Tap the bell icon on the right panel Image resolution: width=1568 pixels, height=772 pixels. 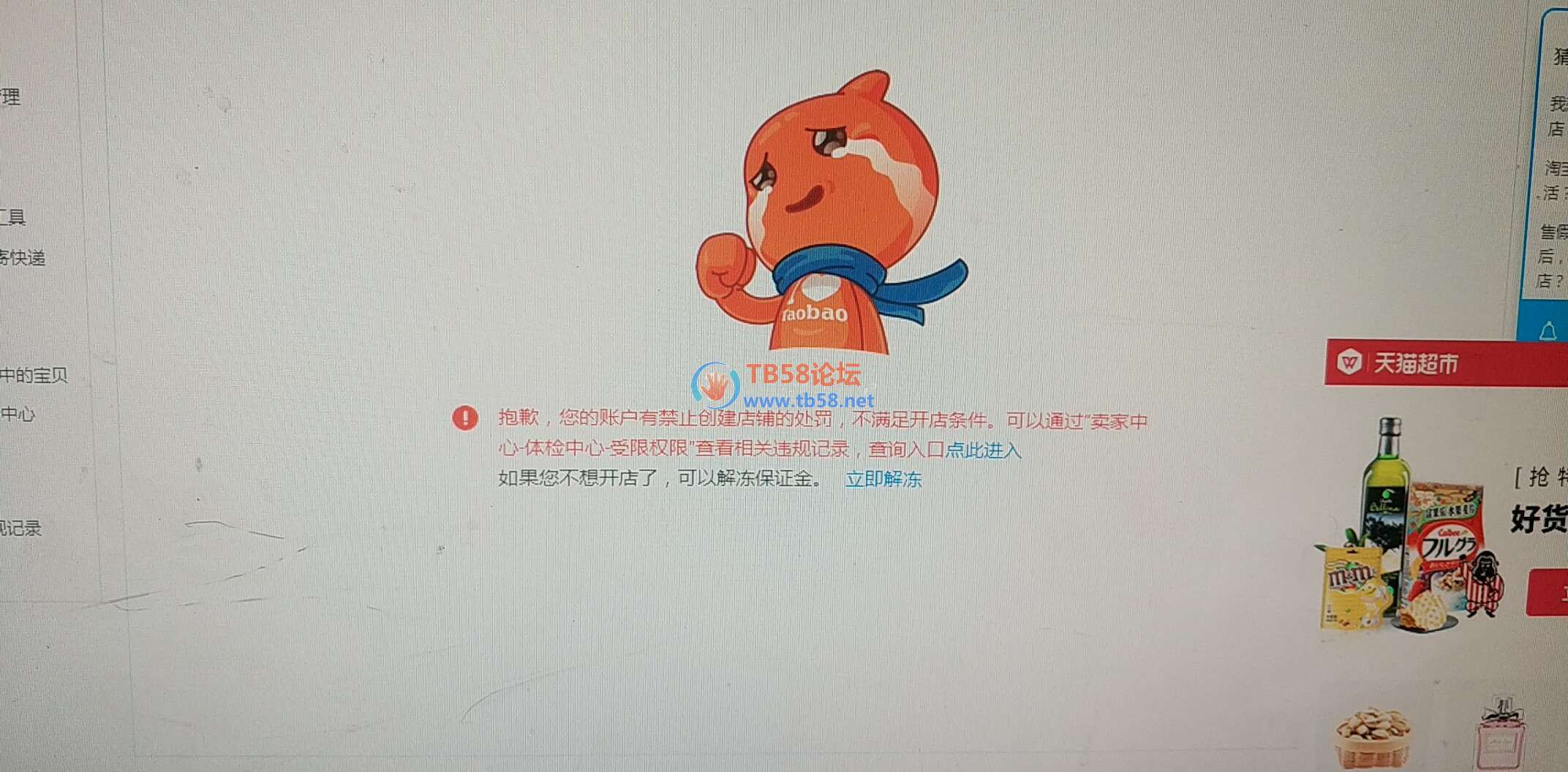point(1548,331)
